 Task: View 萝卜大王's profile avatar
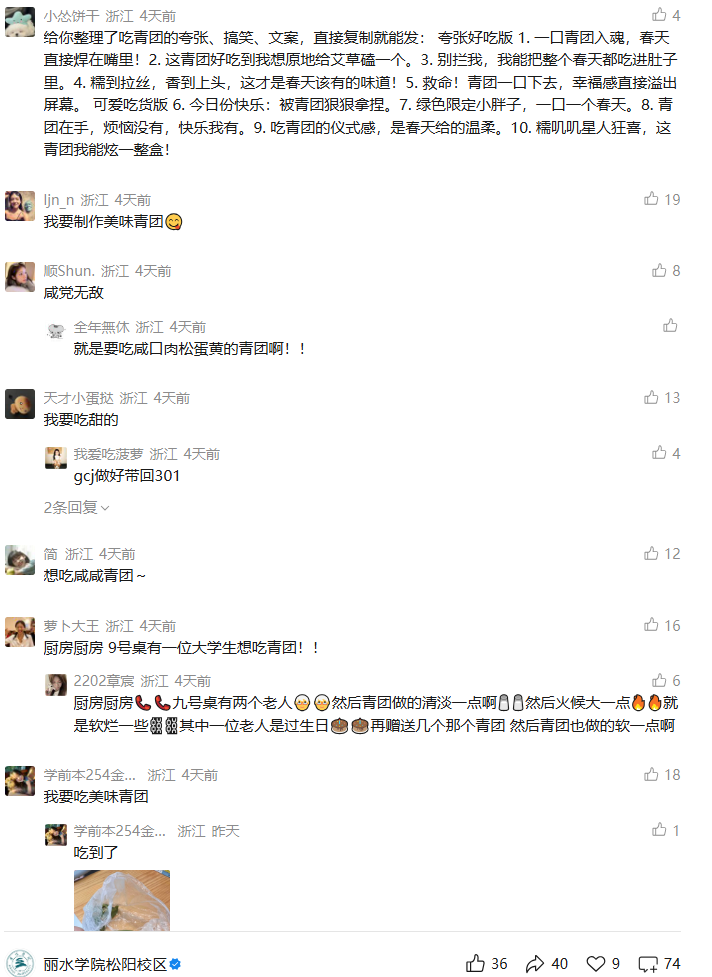pos(20,631)
